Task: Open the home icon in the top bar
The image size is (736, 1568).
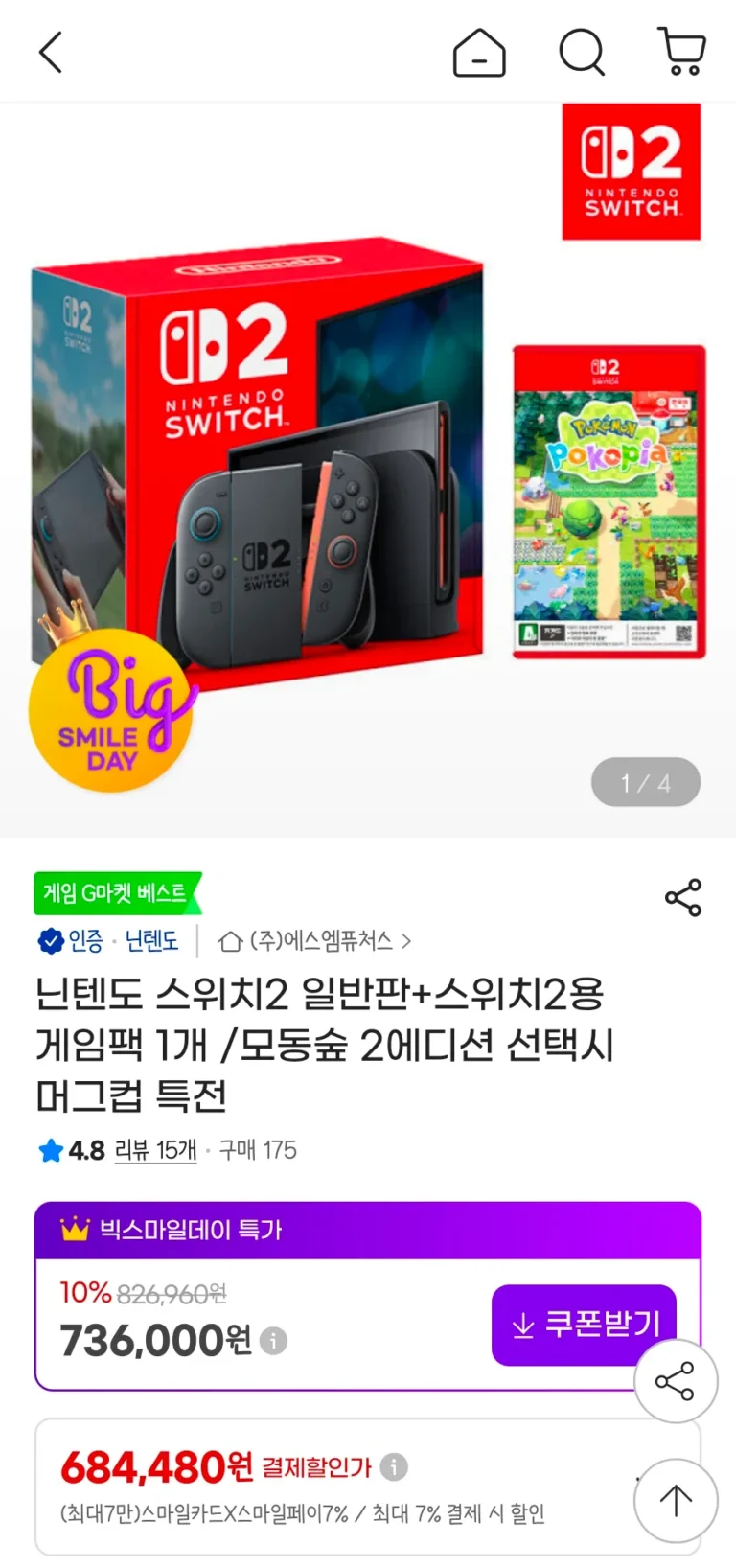Action: (x=479, y=52)
